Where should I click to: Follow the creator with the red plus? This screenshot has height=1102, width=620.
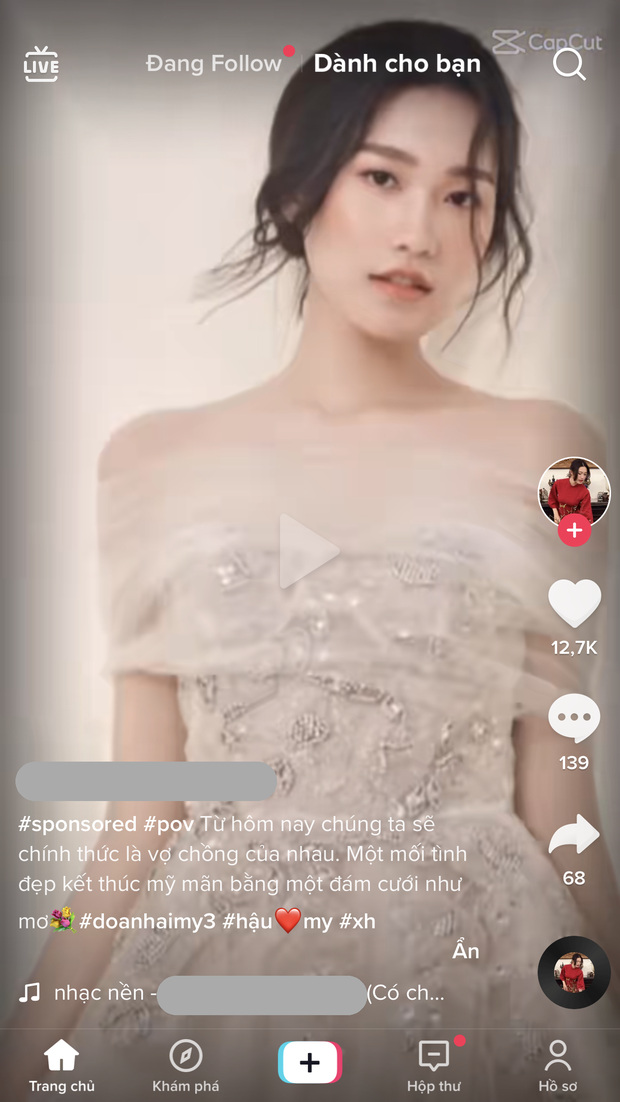coord(574,531)
